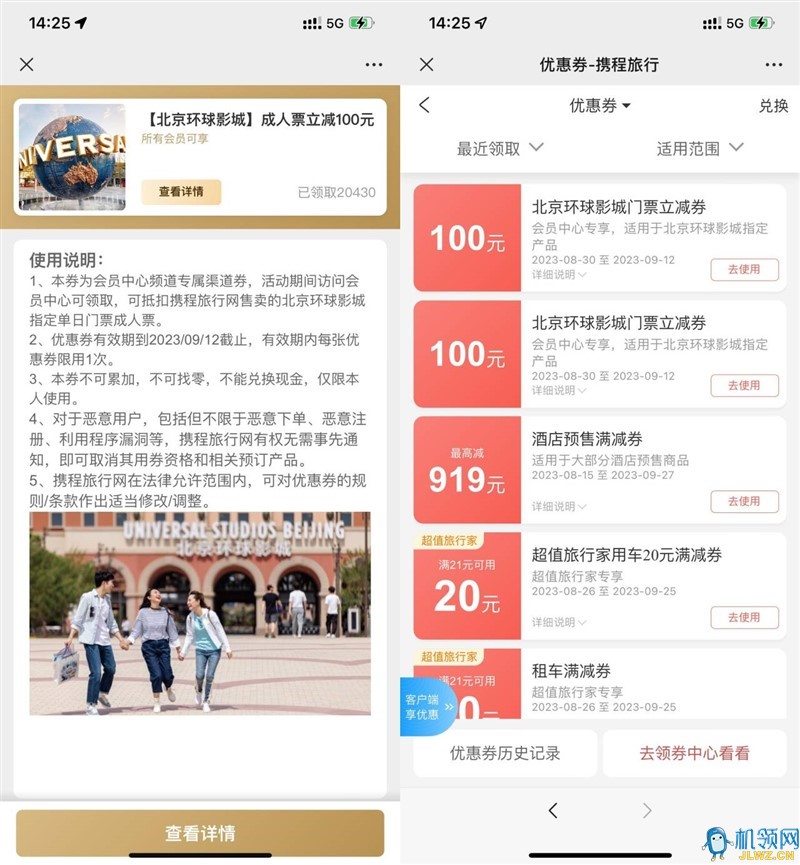Open 优惠券历史记录

pos(505,753)
